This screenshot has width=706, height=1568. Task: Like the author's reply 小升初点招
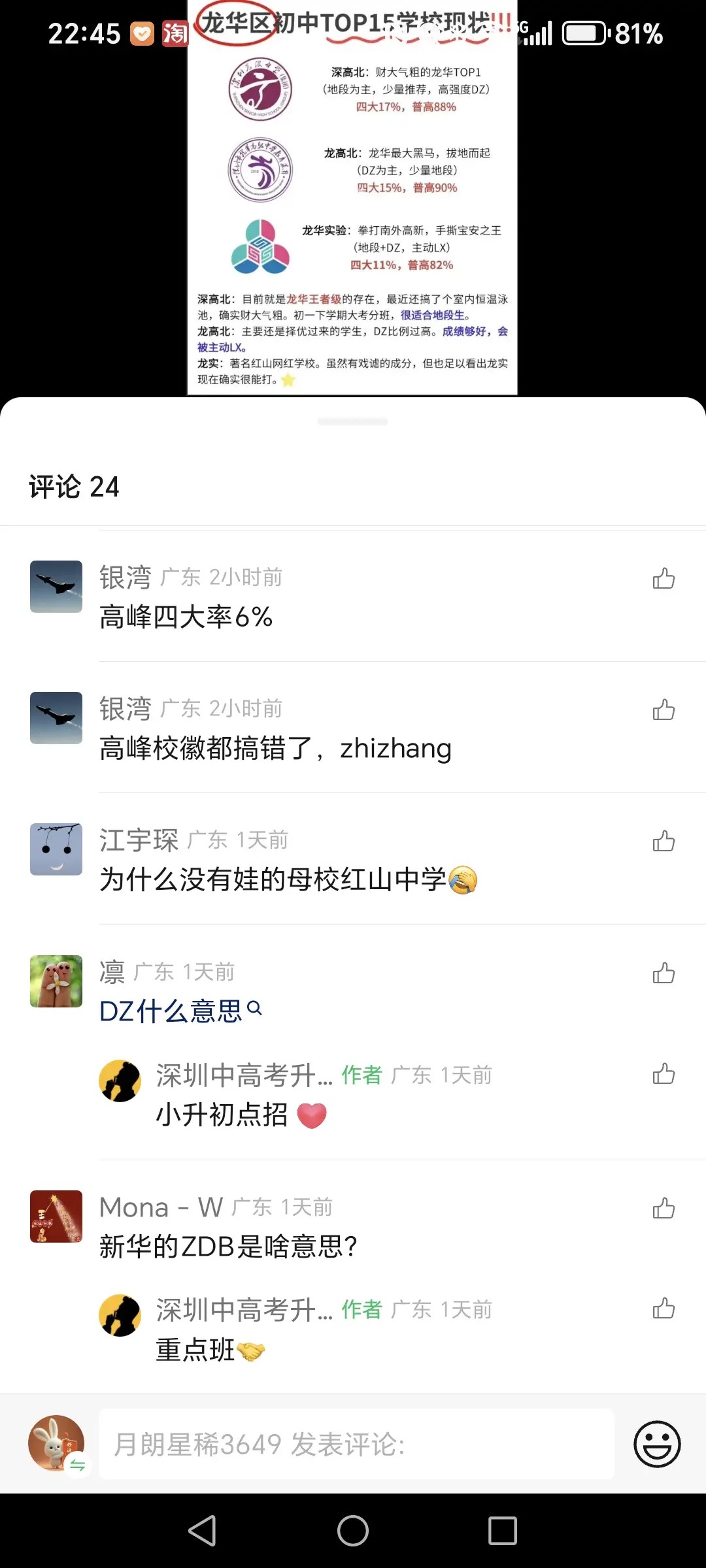(x=664, y=1074)
